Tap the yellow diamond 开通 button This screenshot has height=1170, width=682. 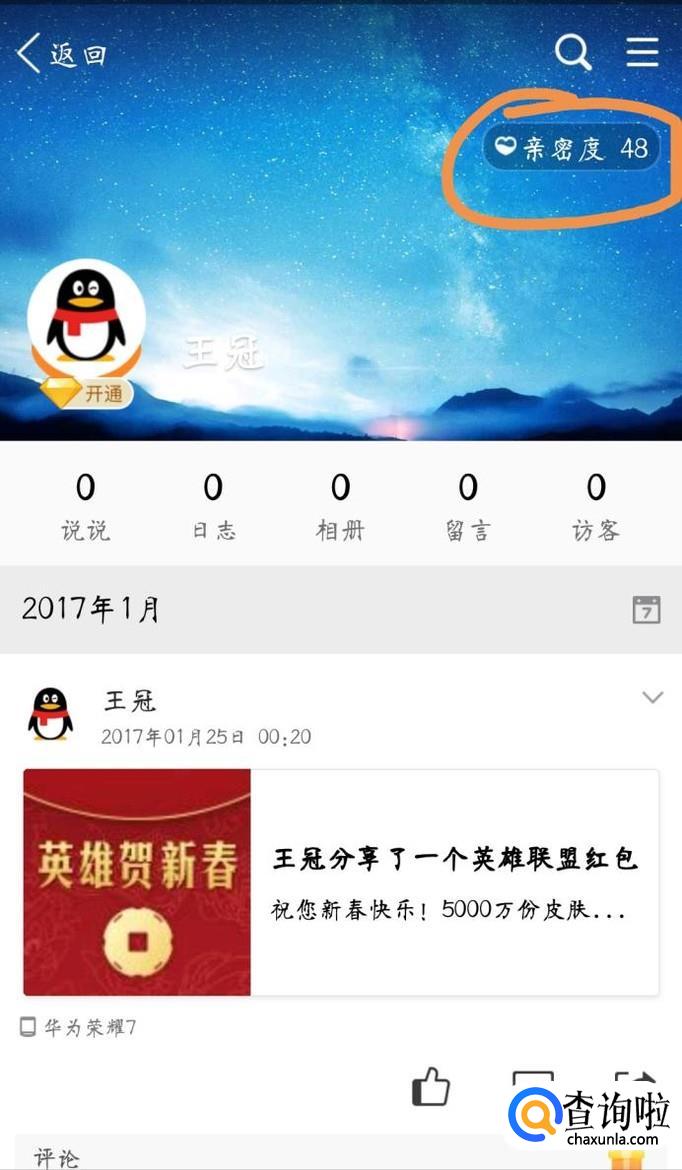tap(88, 393)
